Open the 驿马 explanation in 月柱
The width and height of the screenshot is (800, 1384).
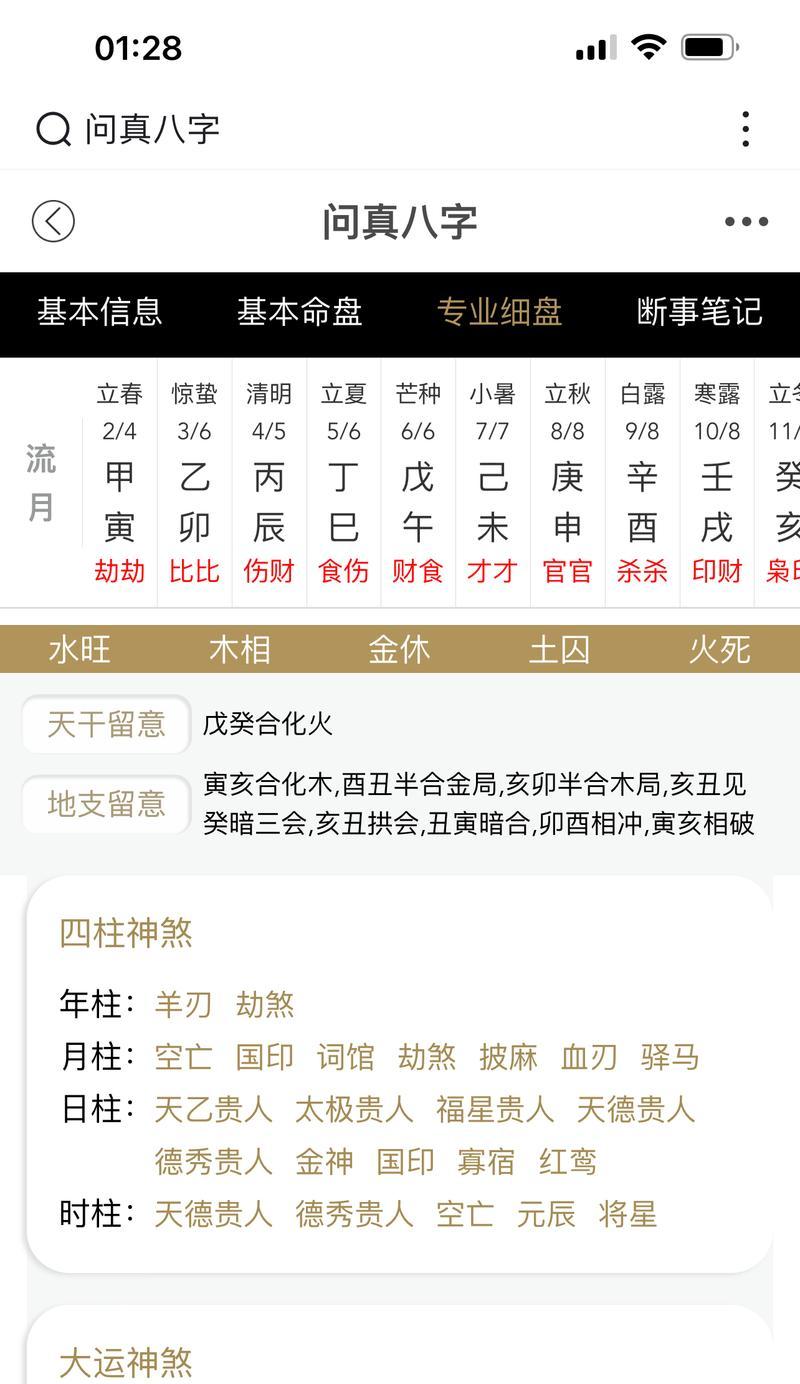tap(669, 1057)
